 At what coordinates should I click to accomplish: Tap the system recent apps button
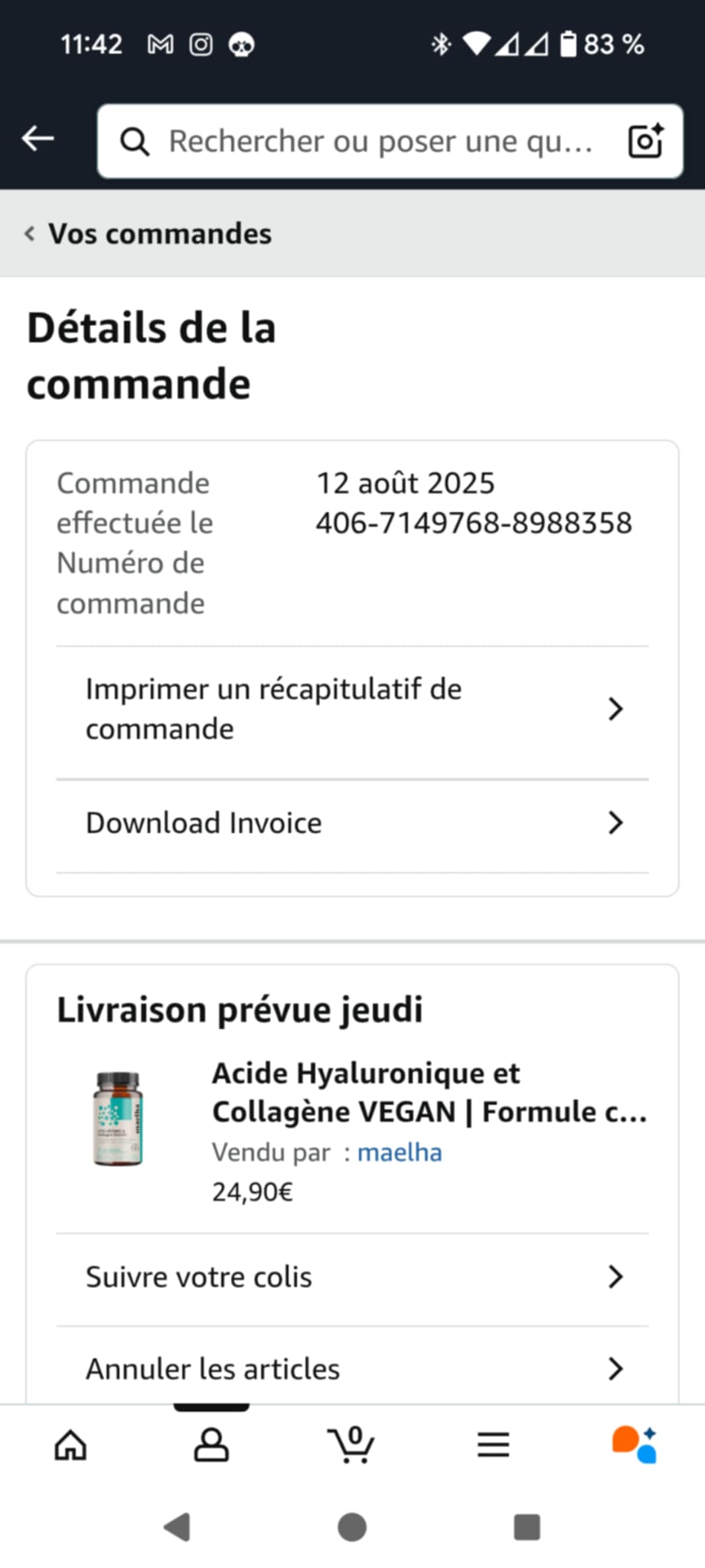pyautogui.click(x=527, y=1527)
